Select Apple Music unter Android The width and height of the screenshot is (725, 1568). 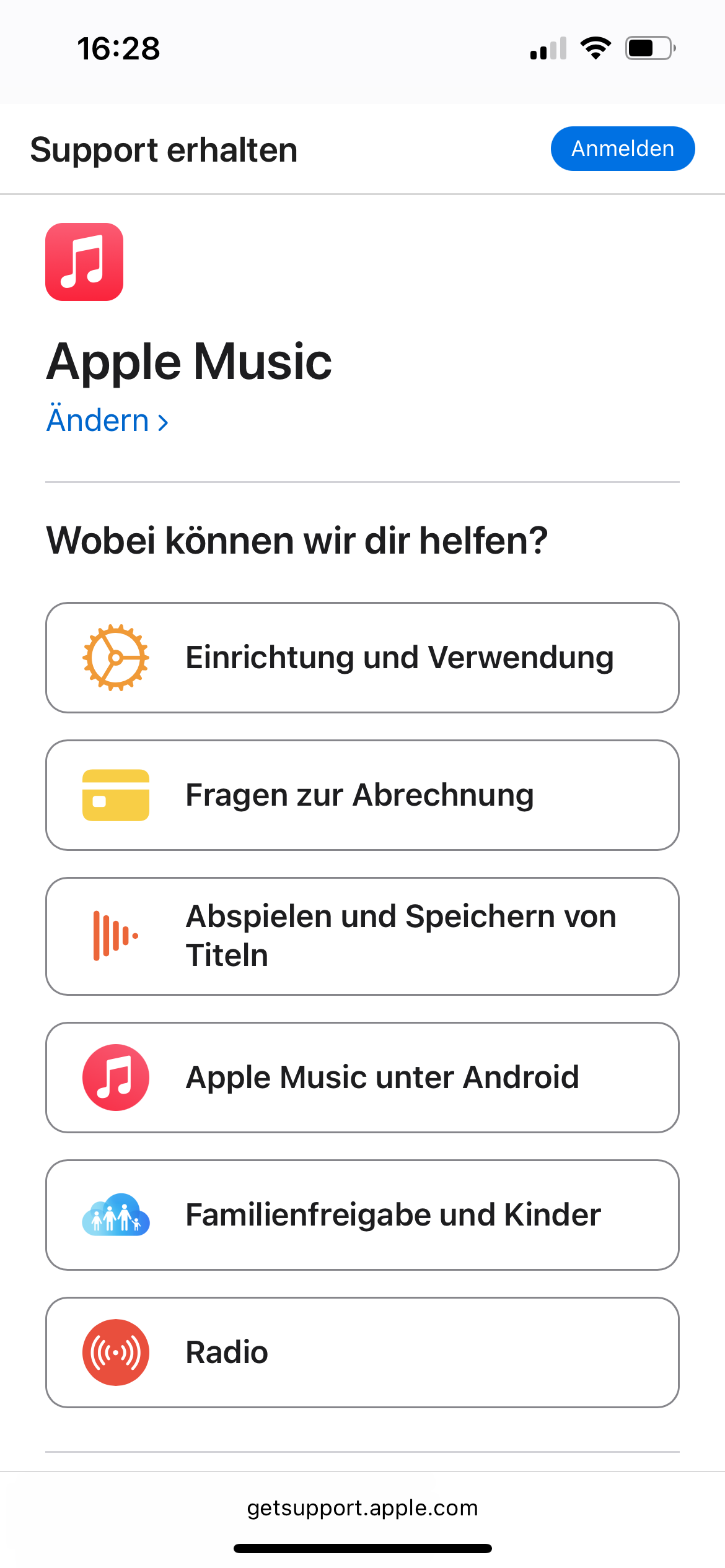coord(362,1078)
